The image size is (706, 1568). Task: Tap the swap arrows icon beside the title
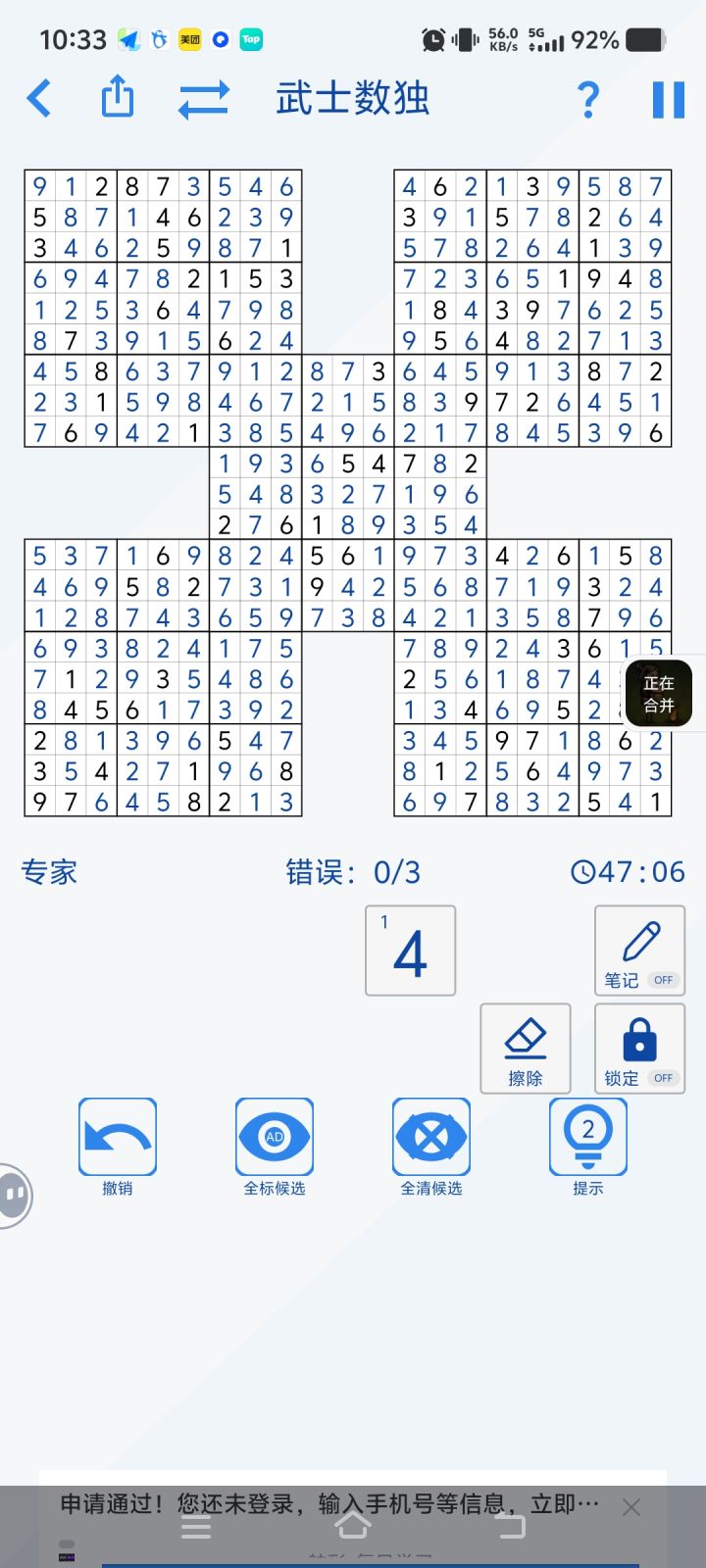201,98
